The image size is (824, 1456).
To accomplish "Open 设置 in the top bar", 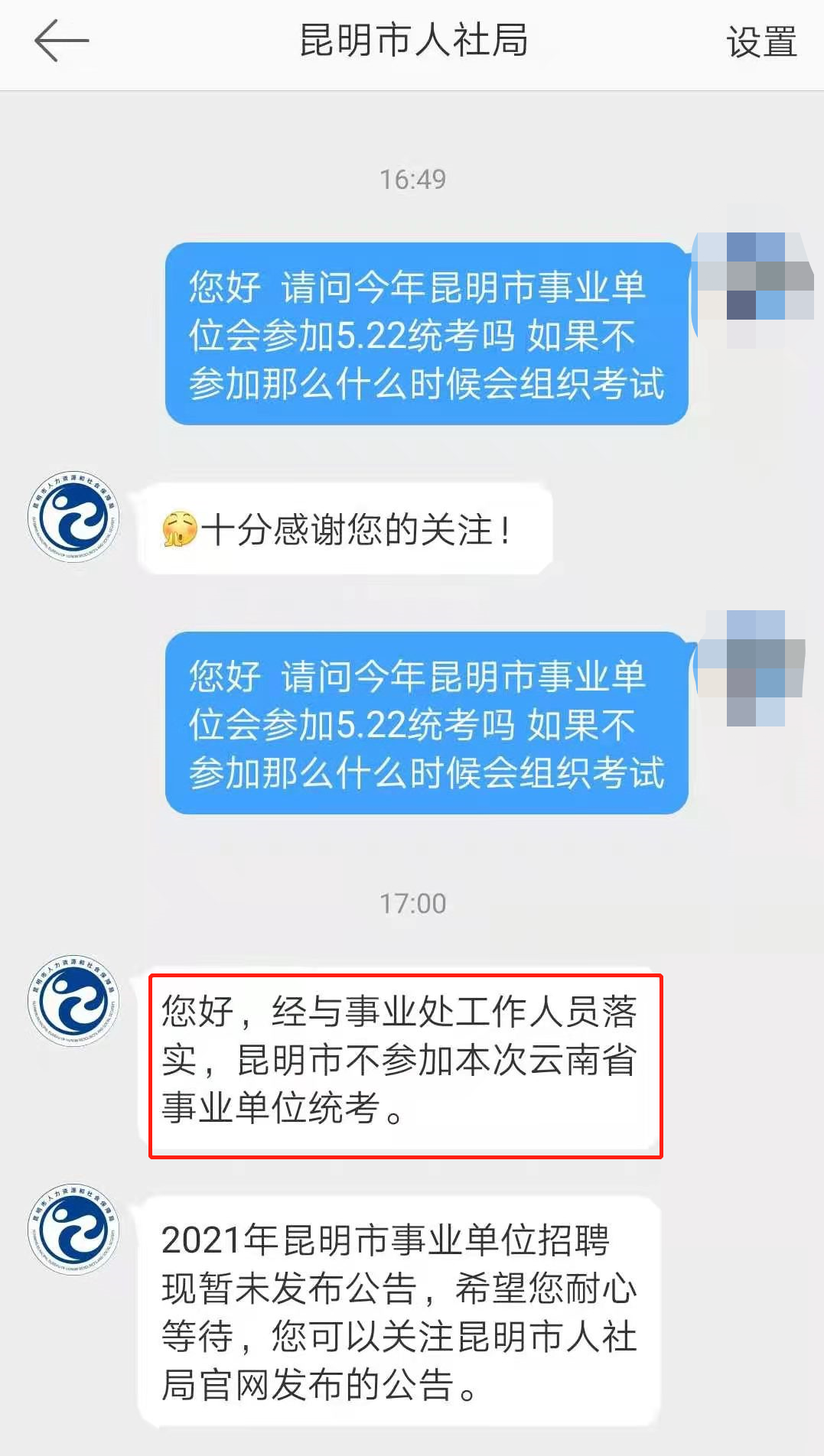I will [760, 42].
